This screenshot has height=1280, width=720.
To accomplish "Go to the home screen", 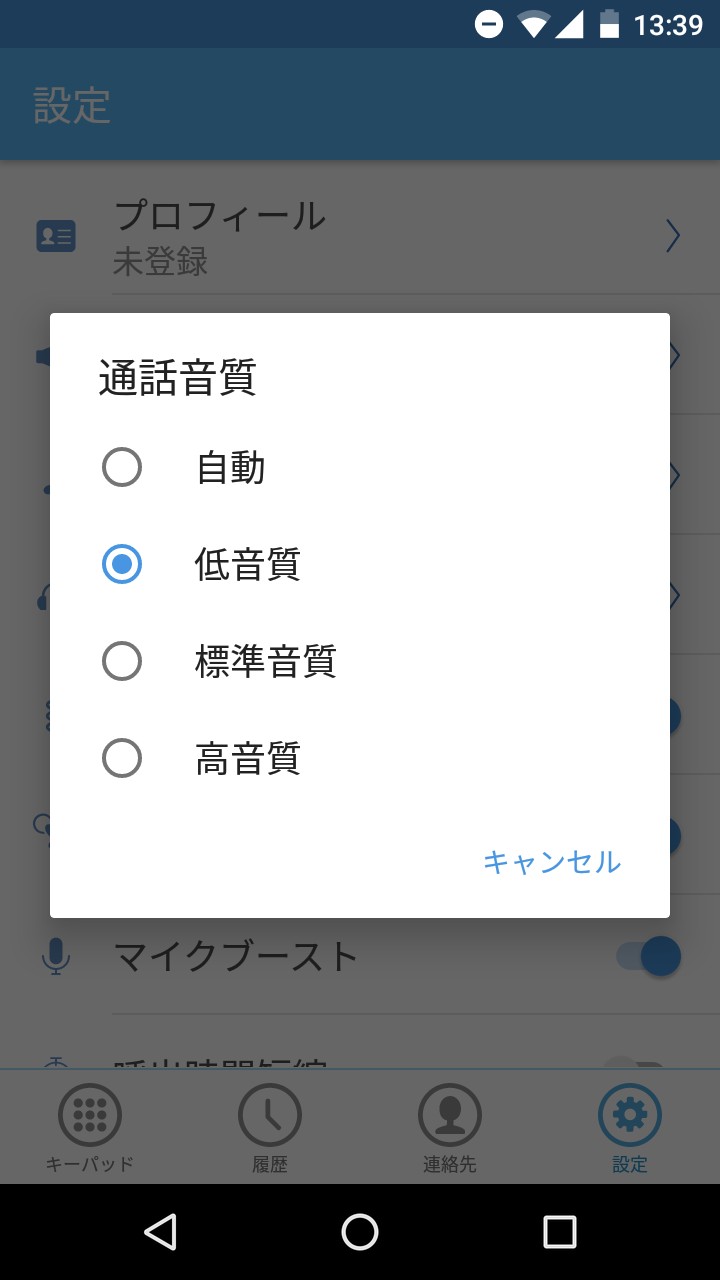I will 360,1232.
